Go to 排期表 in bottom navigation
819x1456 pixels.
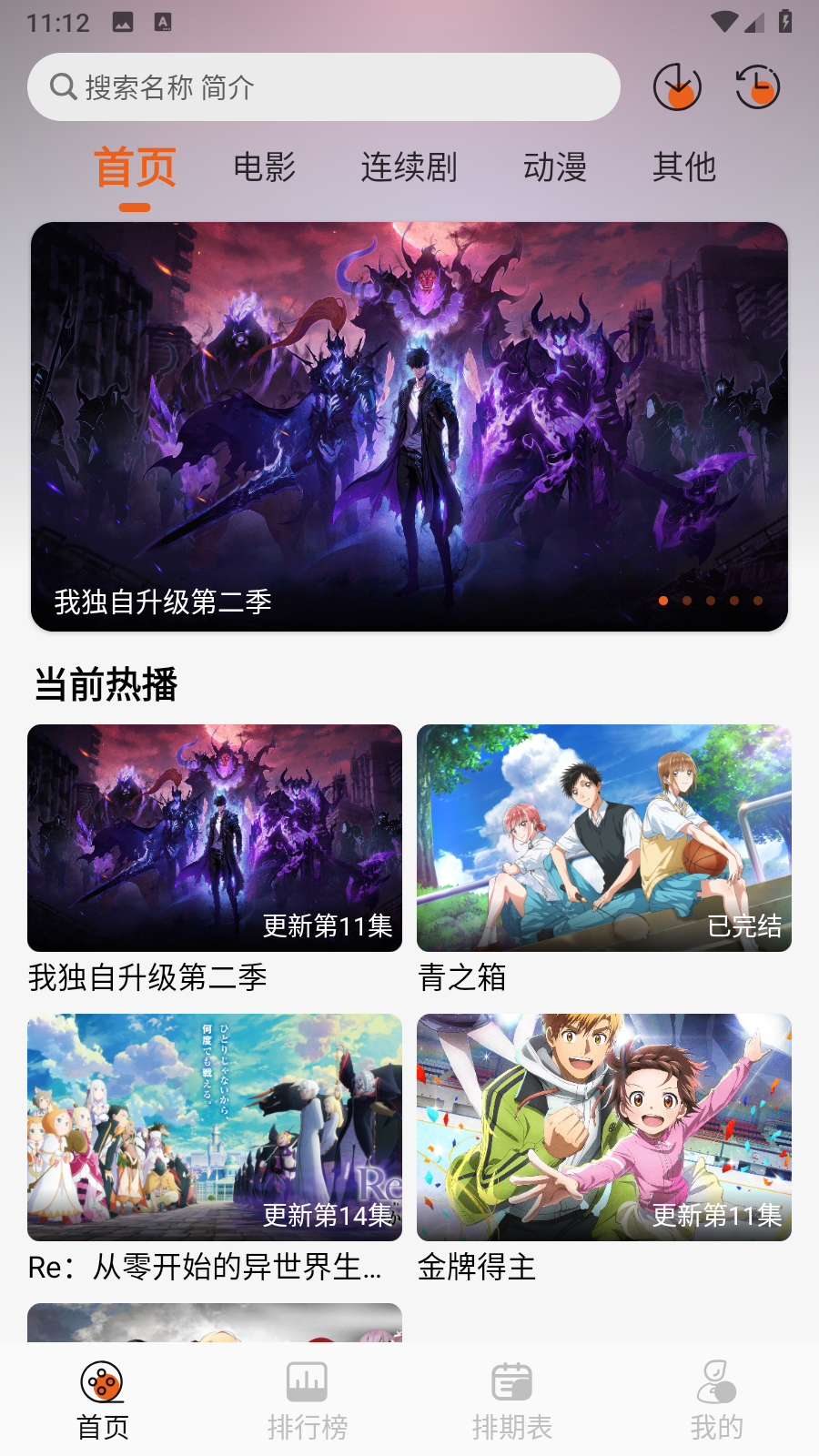(x=511, y=1400)
